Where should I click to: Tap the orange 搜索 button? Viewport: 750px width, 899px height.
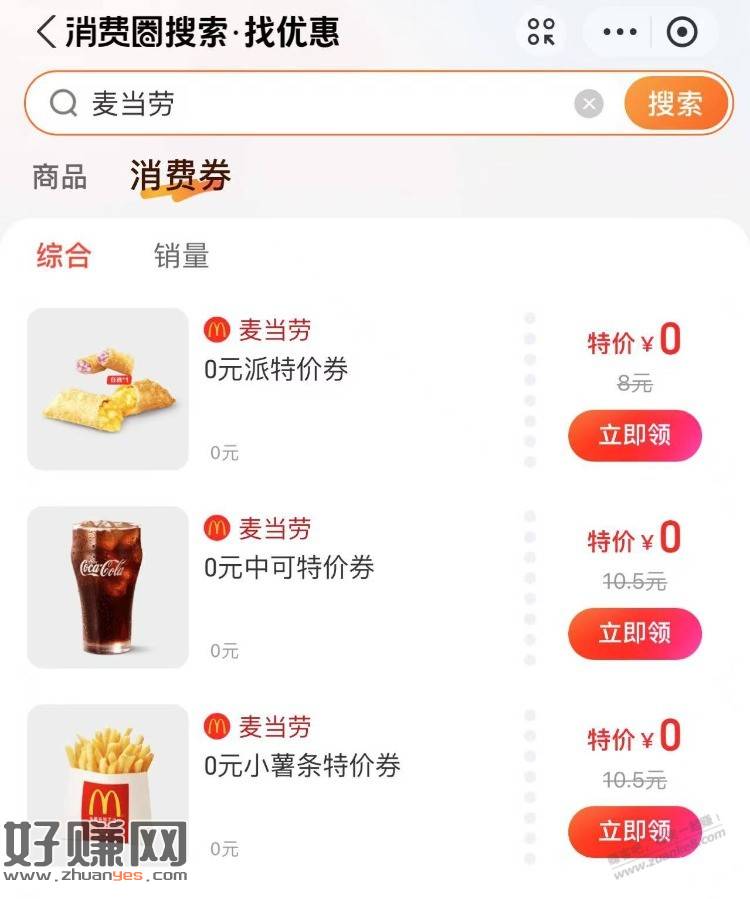point(675,103)
